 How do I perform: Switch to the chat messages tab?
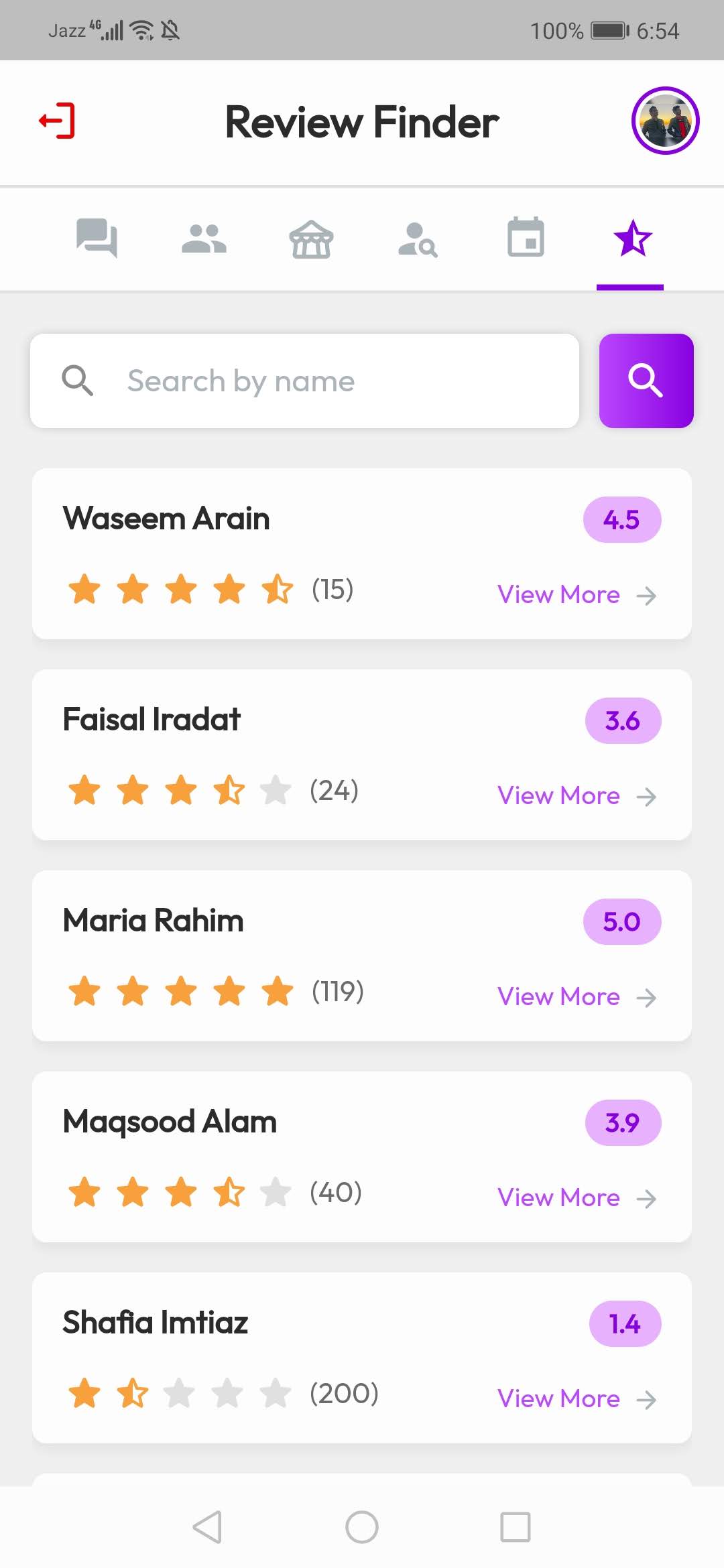[x=97, y=239]
